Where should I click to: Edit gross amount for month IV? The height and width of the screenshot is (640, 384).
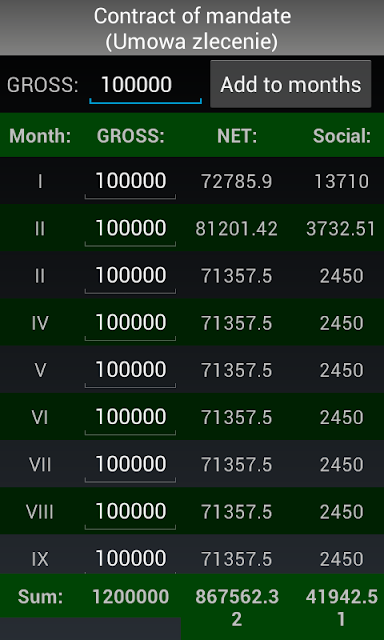[130, 323]
